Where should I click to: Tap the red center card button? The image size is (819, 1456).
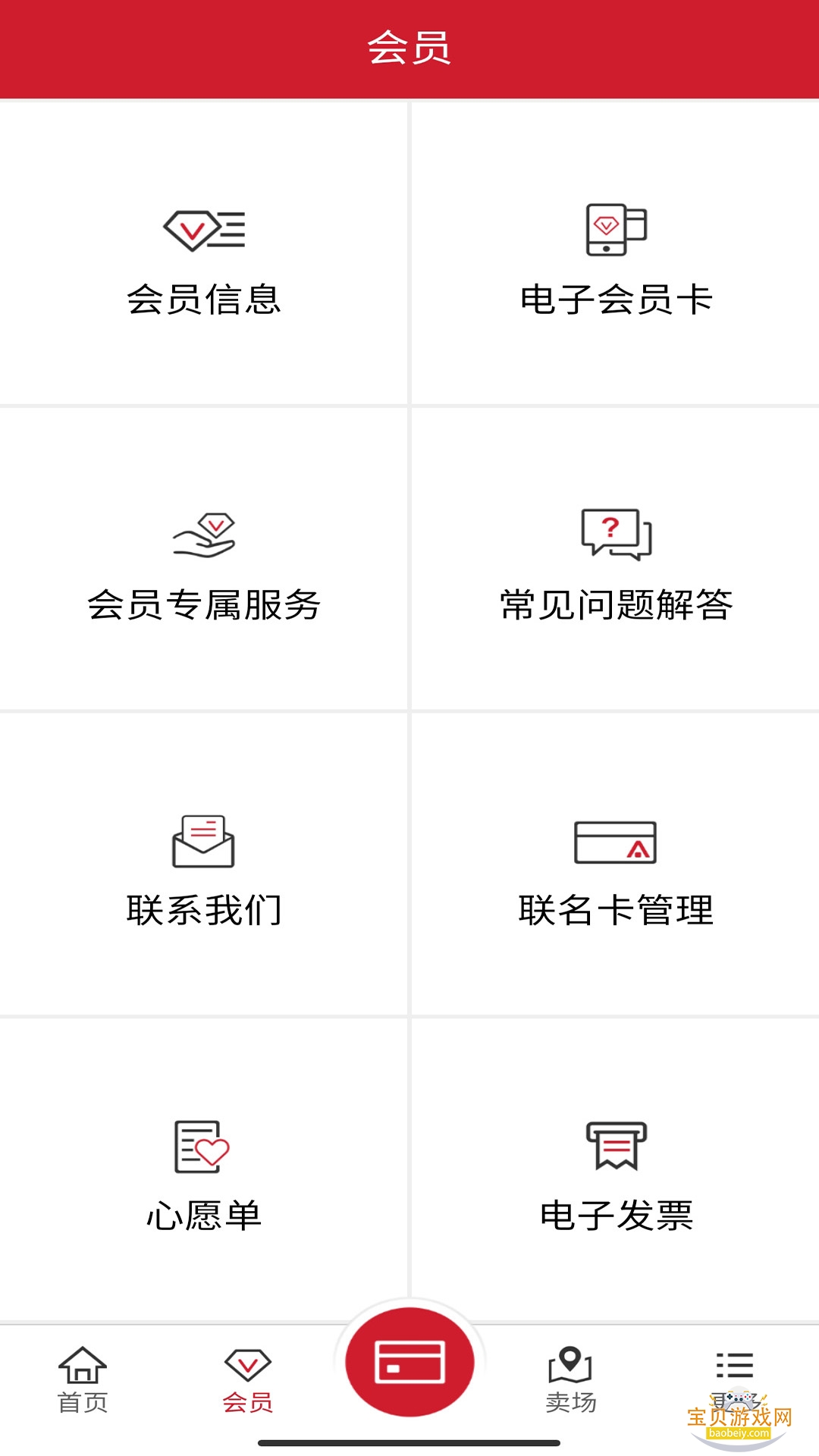coord(409,1362)
